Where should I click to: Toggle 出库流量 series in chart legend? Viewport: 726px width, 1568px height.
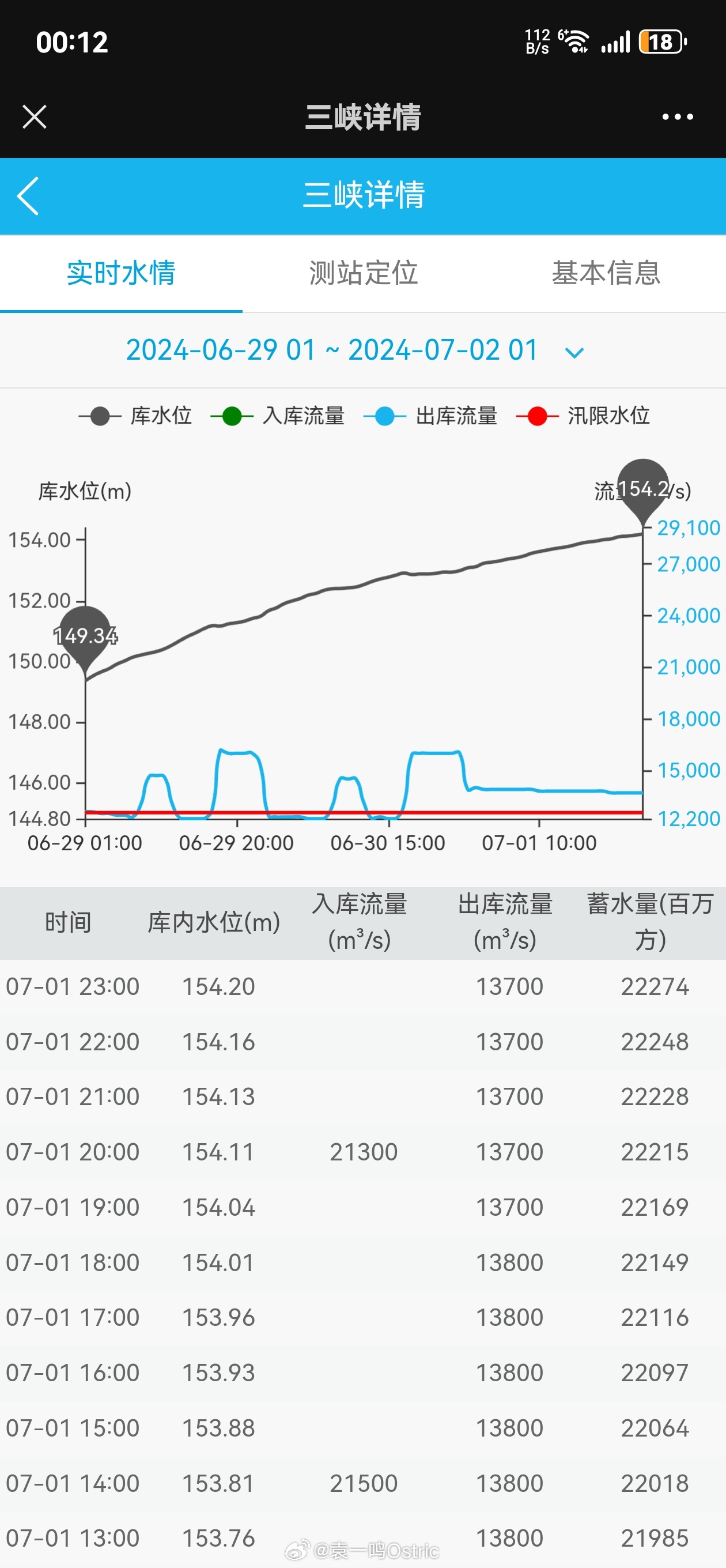pos(430,416)
